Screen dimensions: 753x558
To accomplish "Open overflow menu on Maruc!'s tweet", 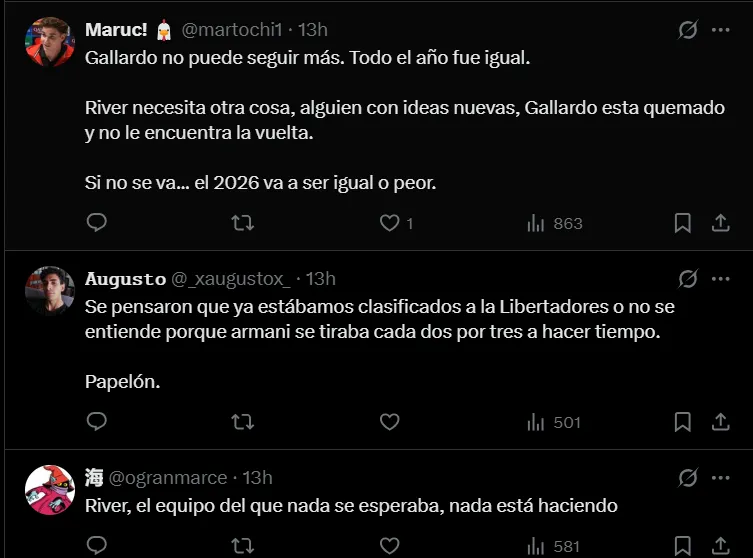I will pyautogui.click(x=720, y=30).
